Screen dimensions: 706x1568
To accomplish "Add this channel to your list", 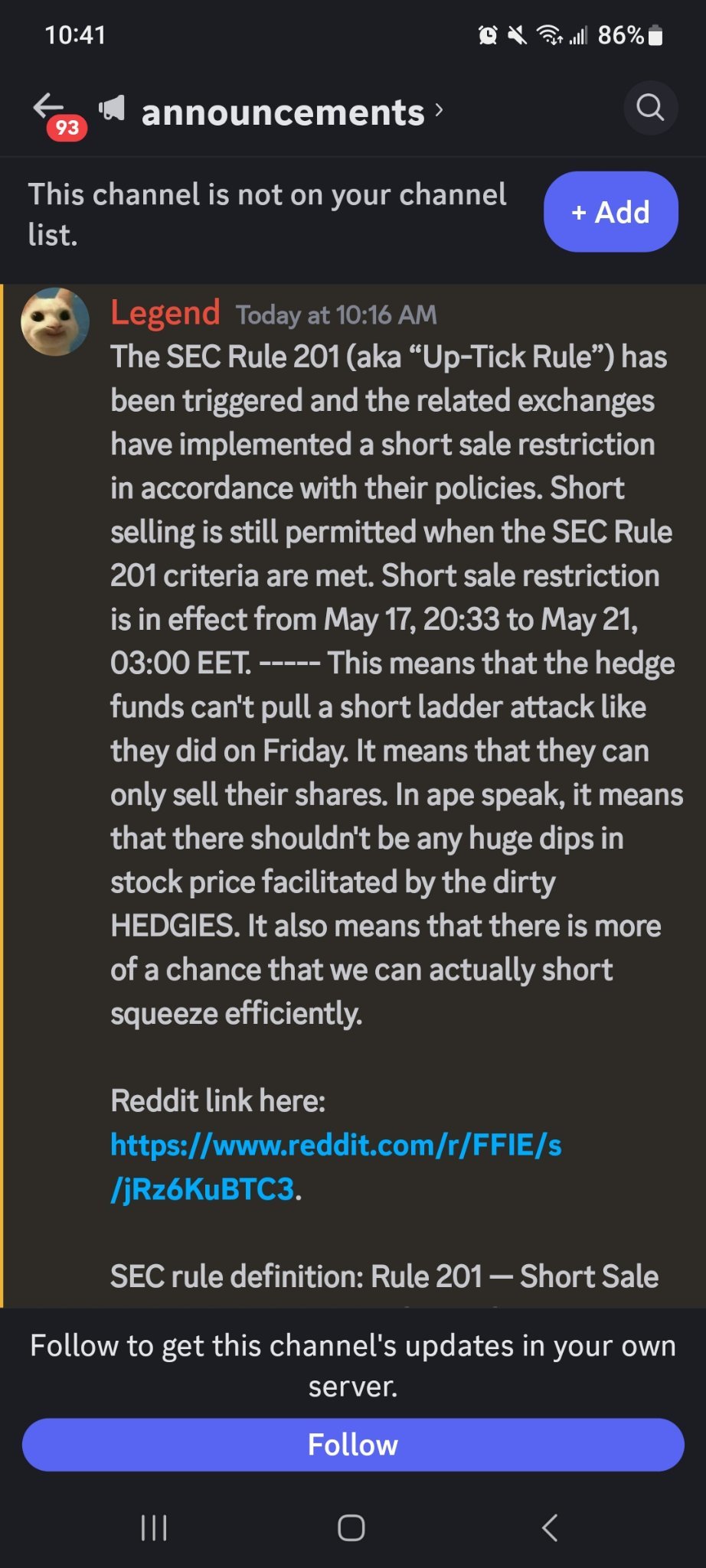I will (x=610, y=212).
